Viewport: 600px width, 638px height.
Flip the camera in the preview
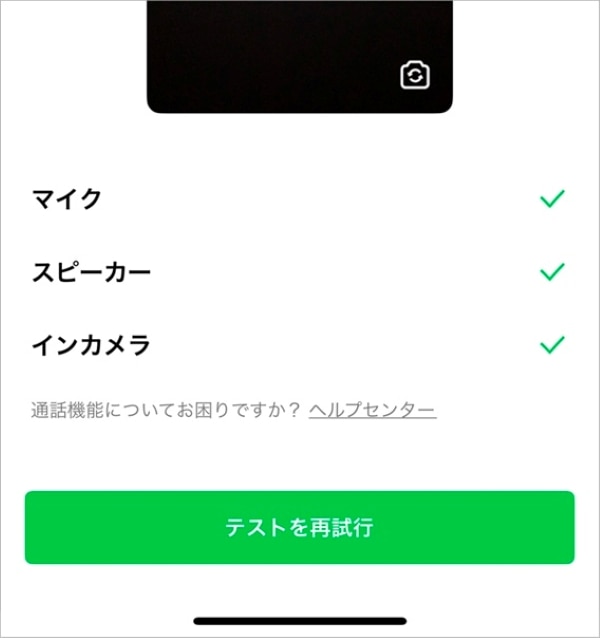point(415,76)
